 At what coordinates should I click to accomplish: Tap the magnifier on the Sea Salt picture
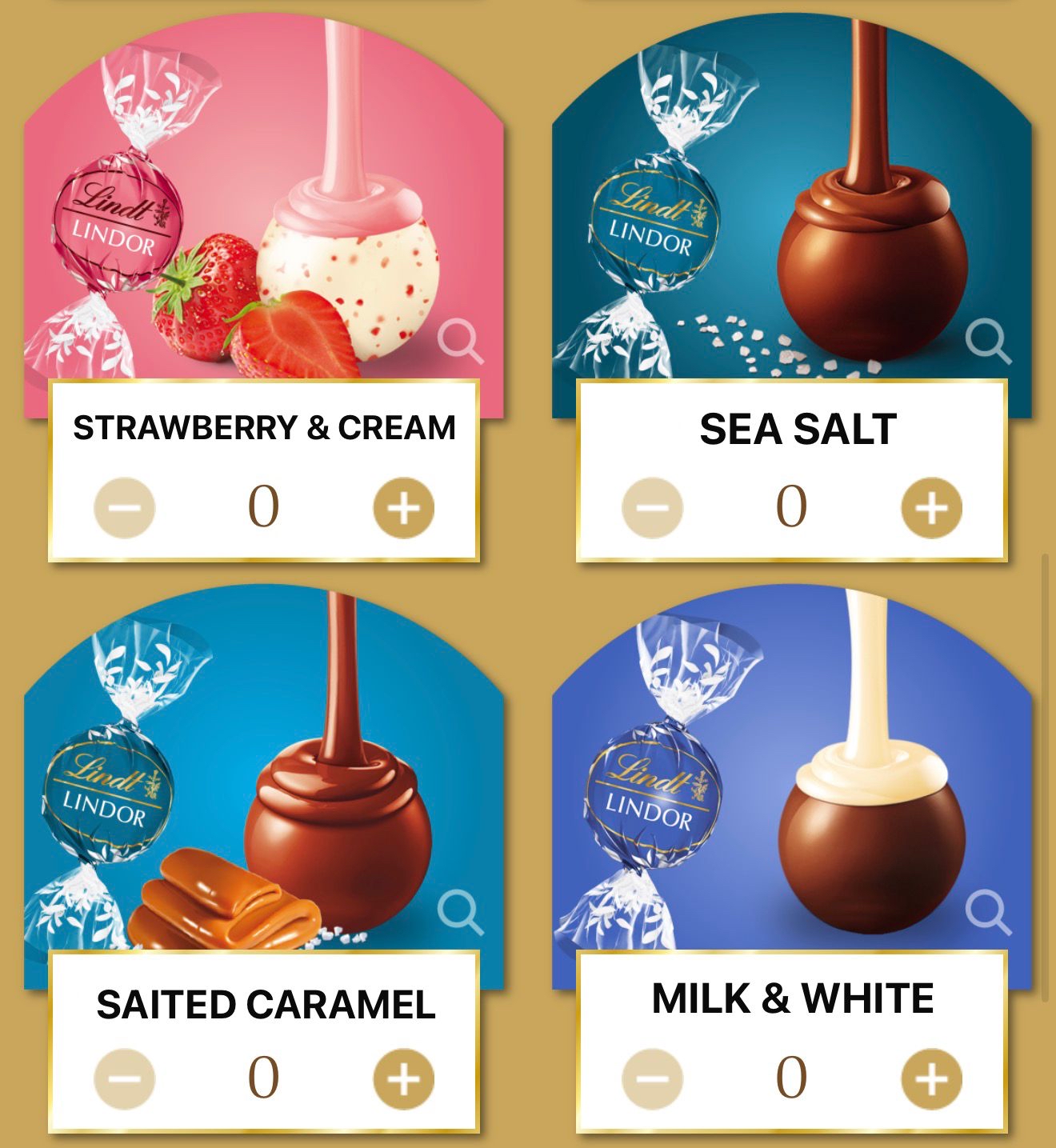coord(989,341)
